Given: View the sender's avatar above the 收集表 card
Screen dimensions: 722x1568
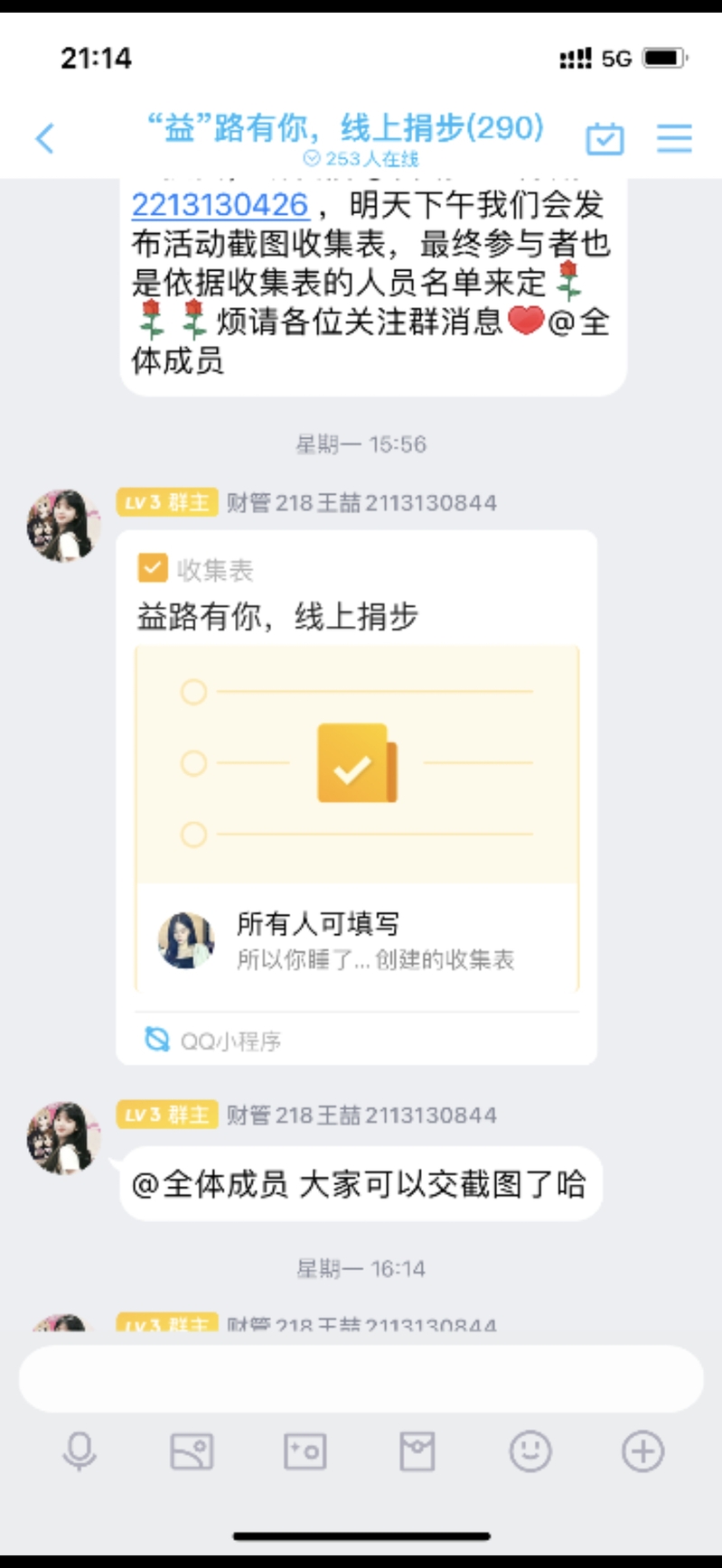Looking at the screenshot, I should 62,525.
